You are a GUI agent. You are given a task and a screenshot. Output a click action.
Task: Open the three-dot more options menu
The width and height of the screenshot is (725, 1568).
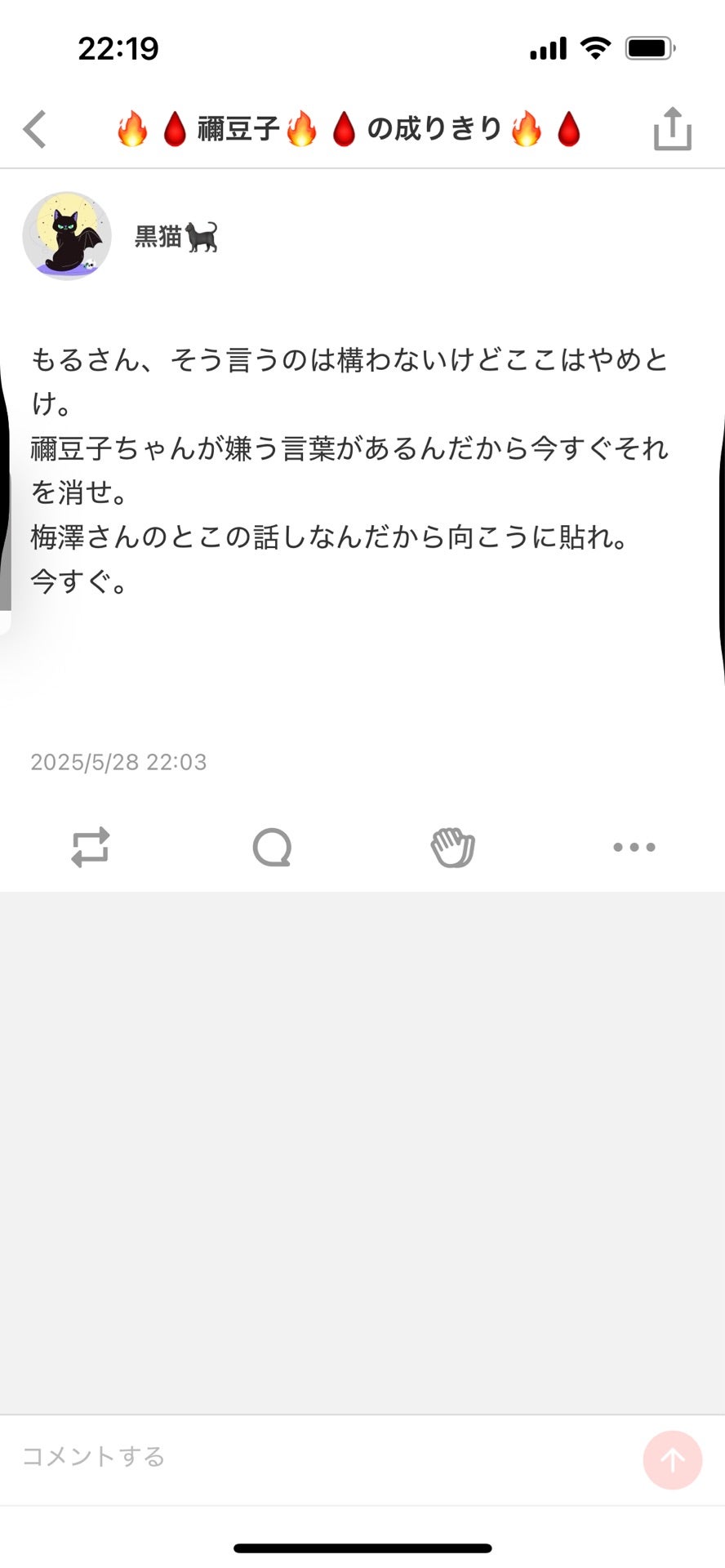pos(634,847)
